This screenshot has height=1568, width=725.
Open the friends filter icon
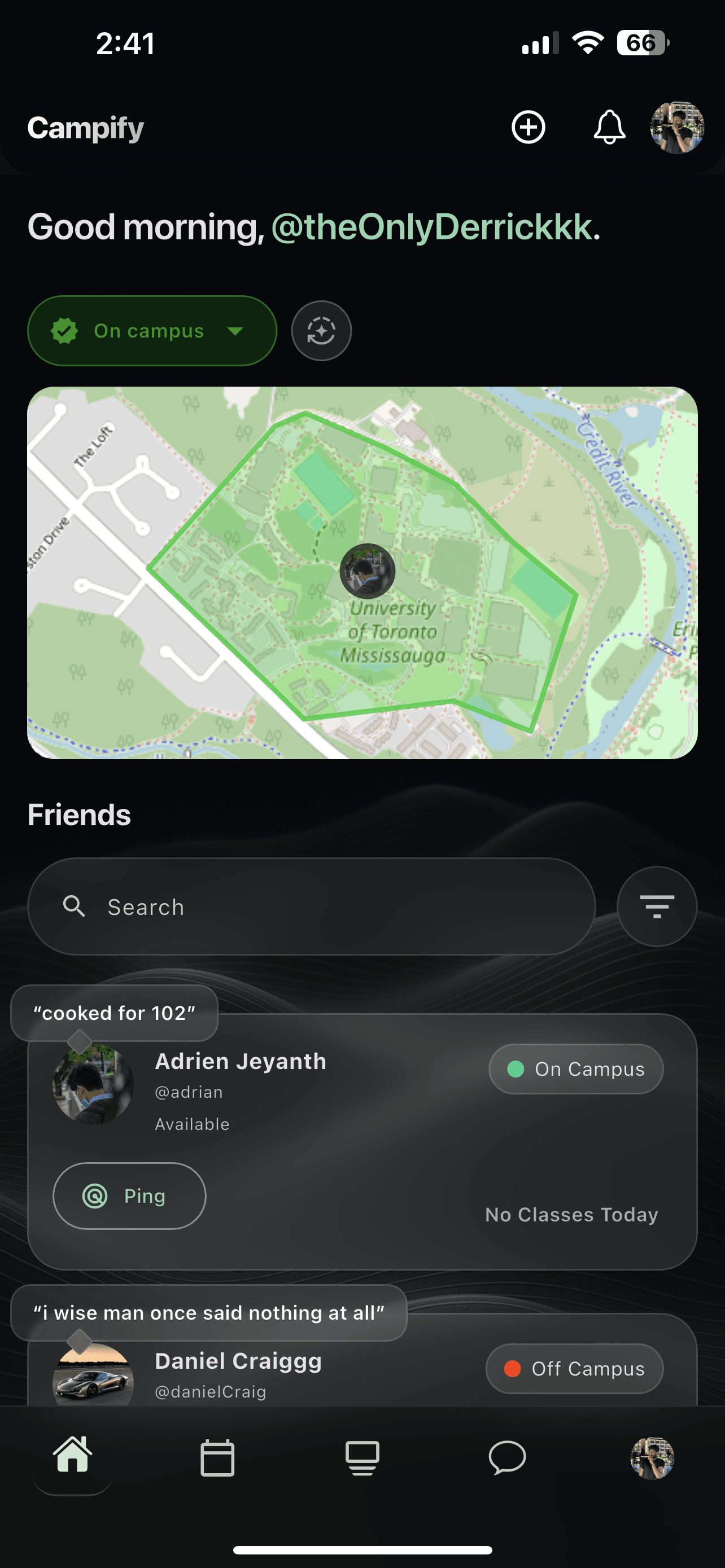coord(656,906)
